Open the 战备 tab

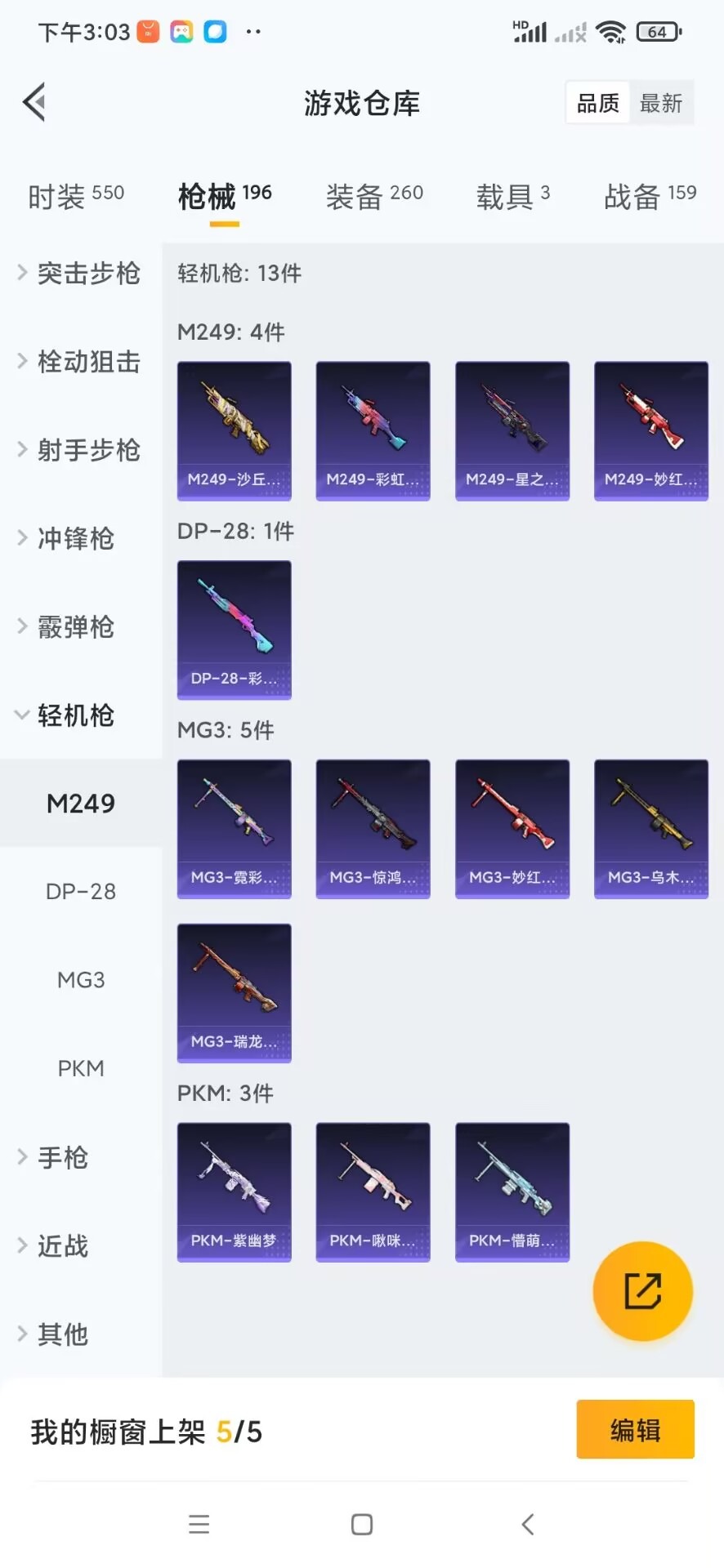pos(650,196)
